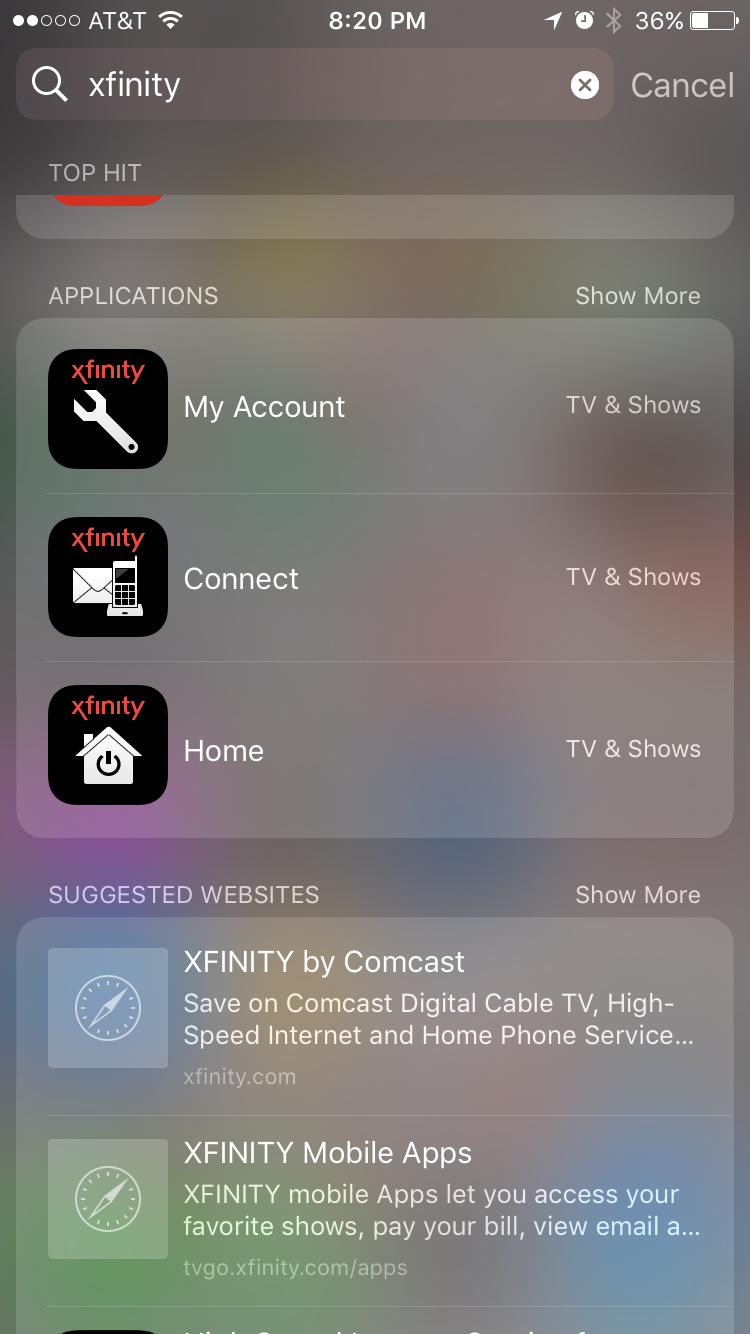Clear the search text
750x1334 pixels.
tap(585, 85)
